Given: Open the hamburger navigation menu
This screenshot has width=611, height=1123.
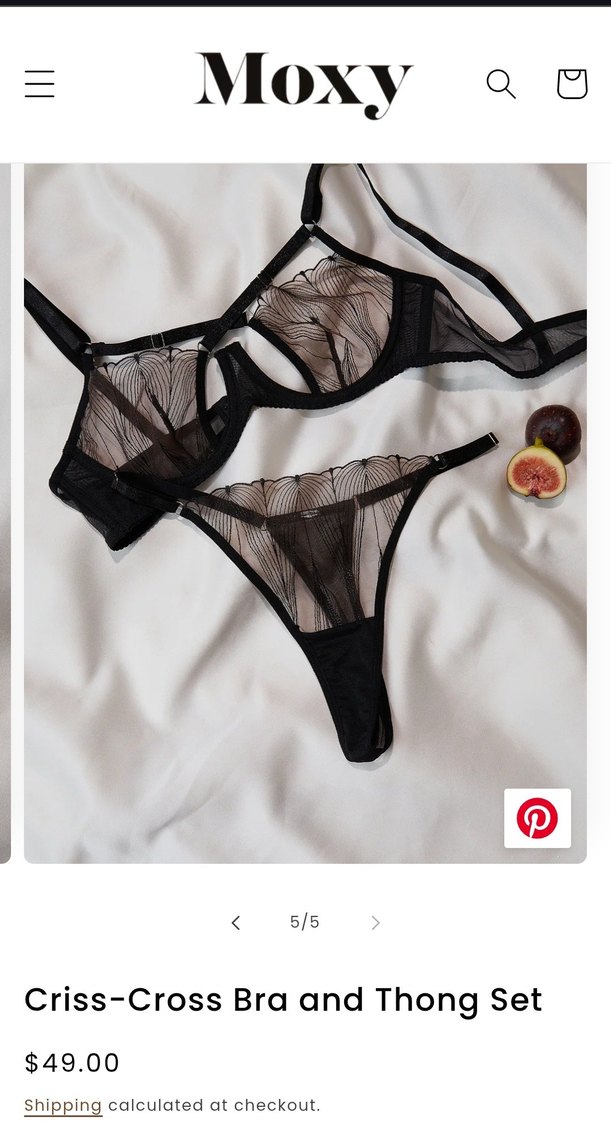Looking at the screenshot, I should coord(40,84).
